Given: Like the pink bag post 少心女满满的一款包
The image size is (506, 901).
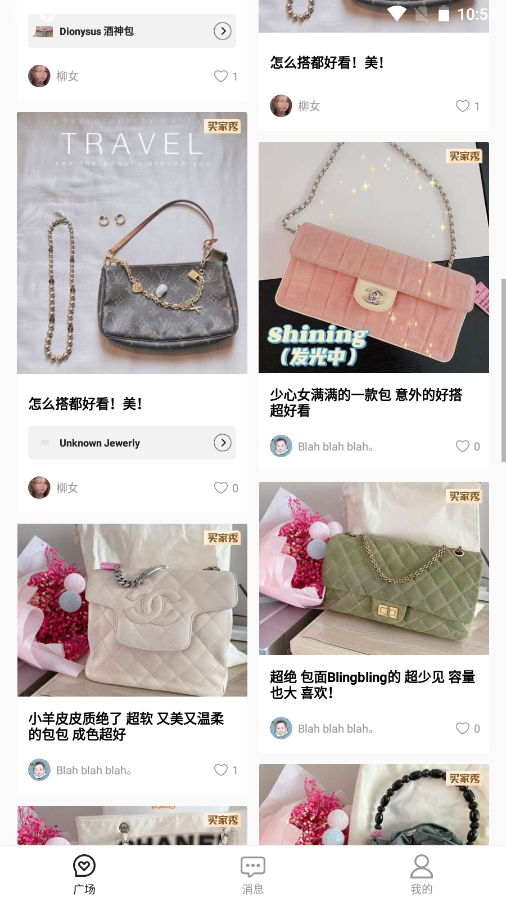Looking at the screenshot, I should click(463, 446).
